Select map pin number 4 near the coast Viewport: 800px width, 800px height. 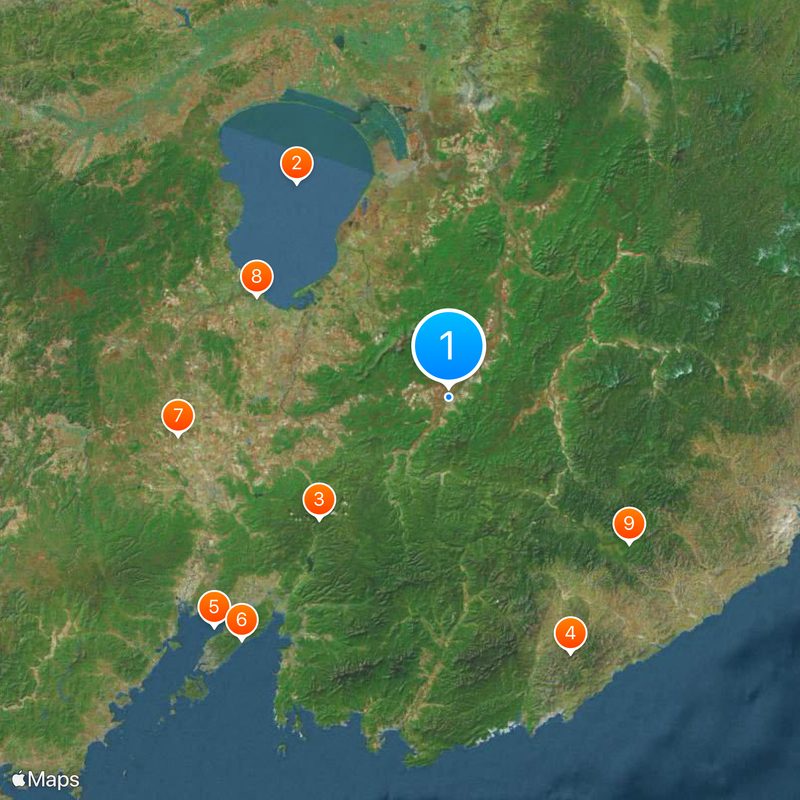pyautogui.click(x=570, y=632)
